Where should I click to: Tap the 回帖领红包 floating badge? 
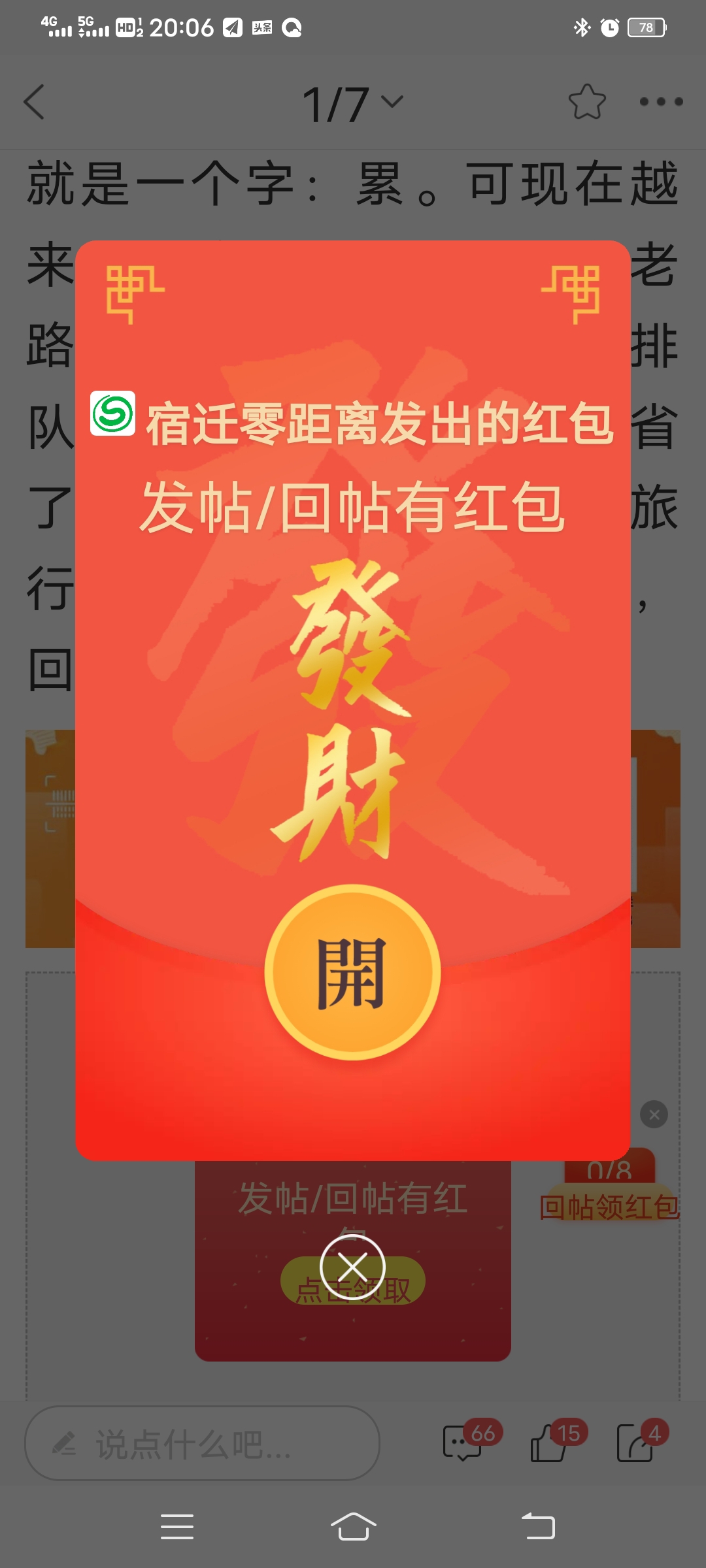(609, 1190)
